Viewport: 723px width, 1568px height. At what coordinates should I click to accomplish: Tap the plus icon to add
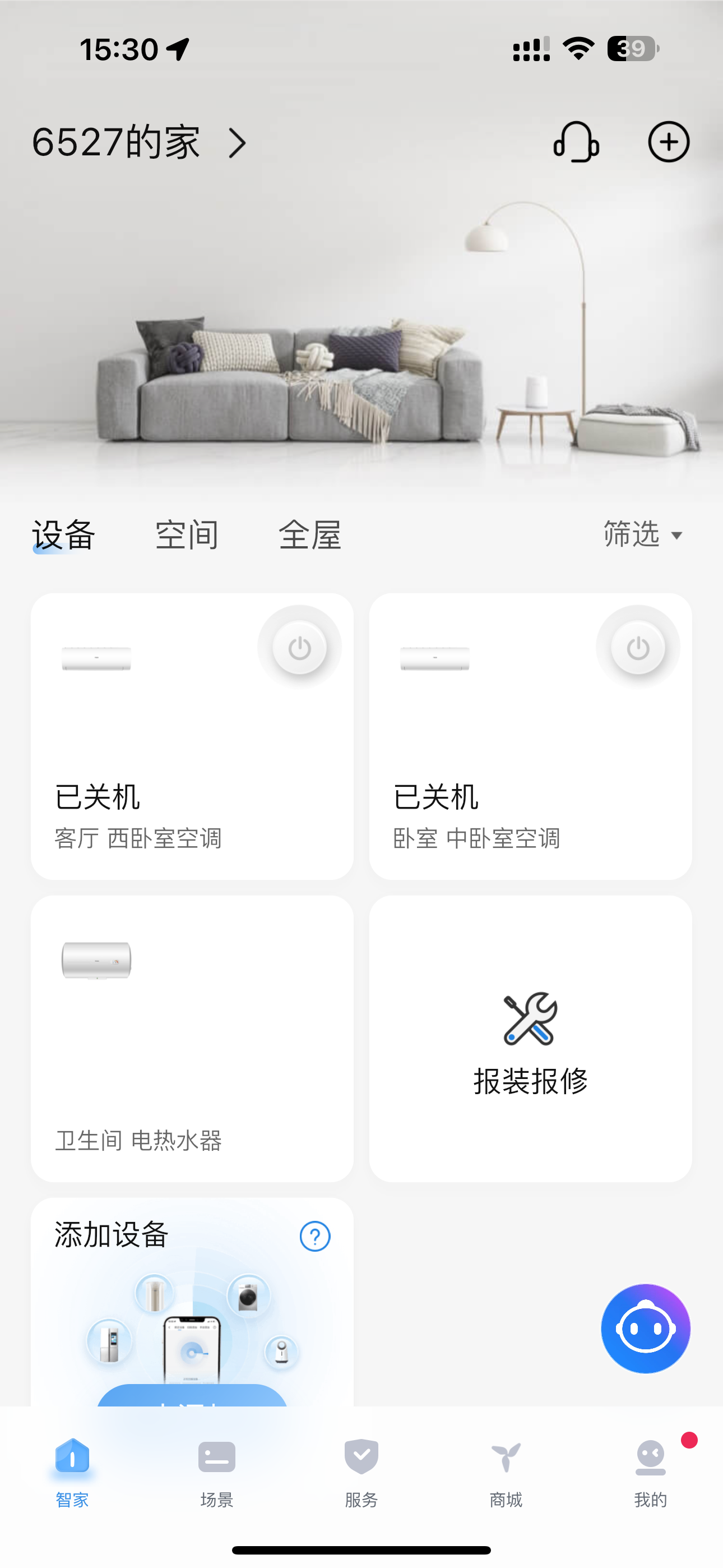coord(668,142)
